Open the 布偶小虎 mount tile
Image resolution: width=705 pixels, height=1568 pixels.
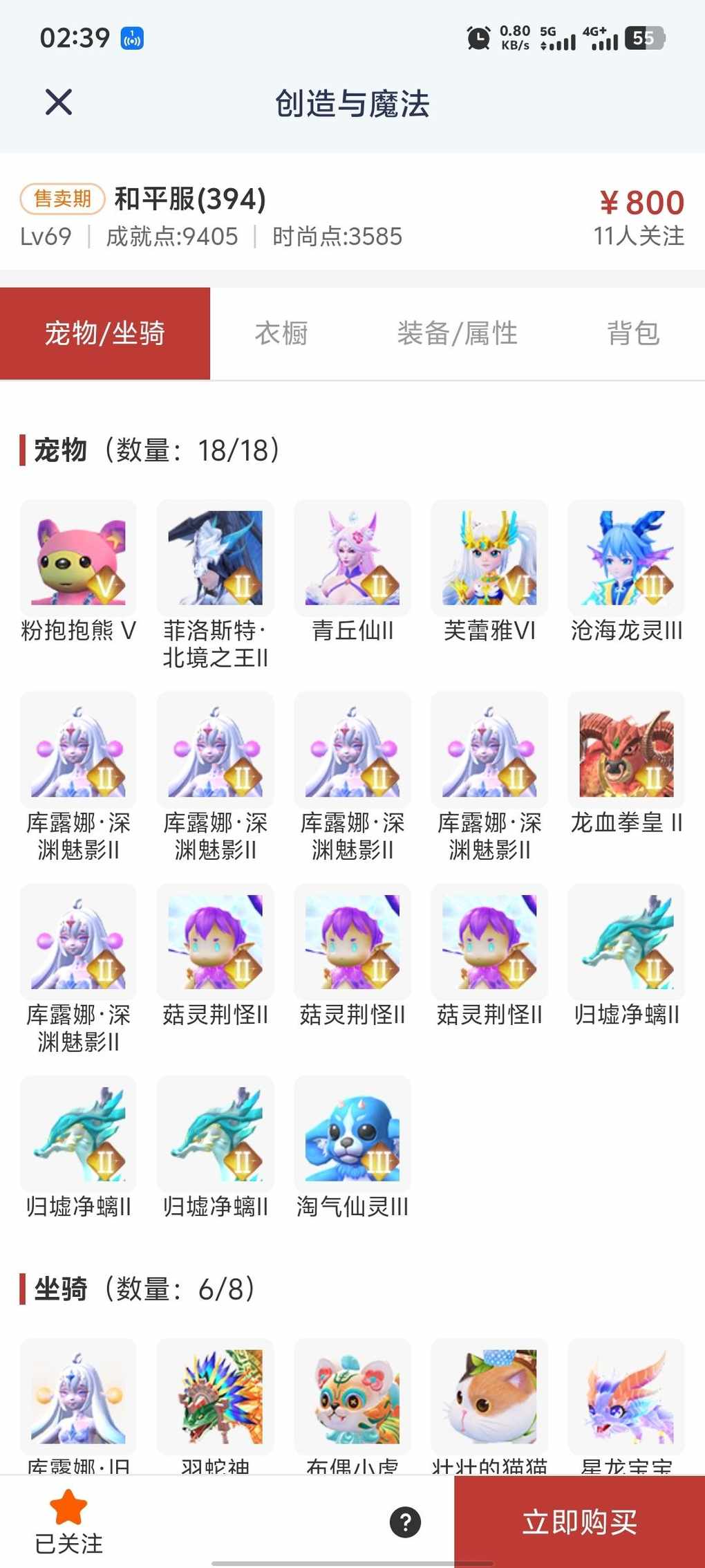pos(352,1396)
